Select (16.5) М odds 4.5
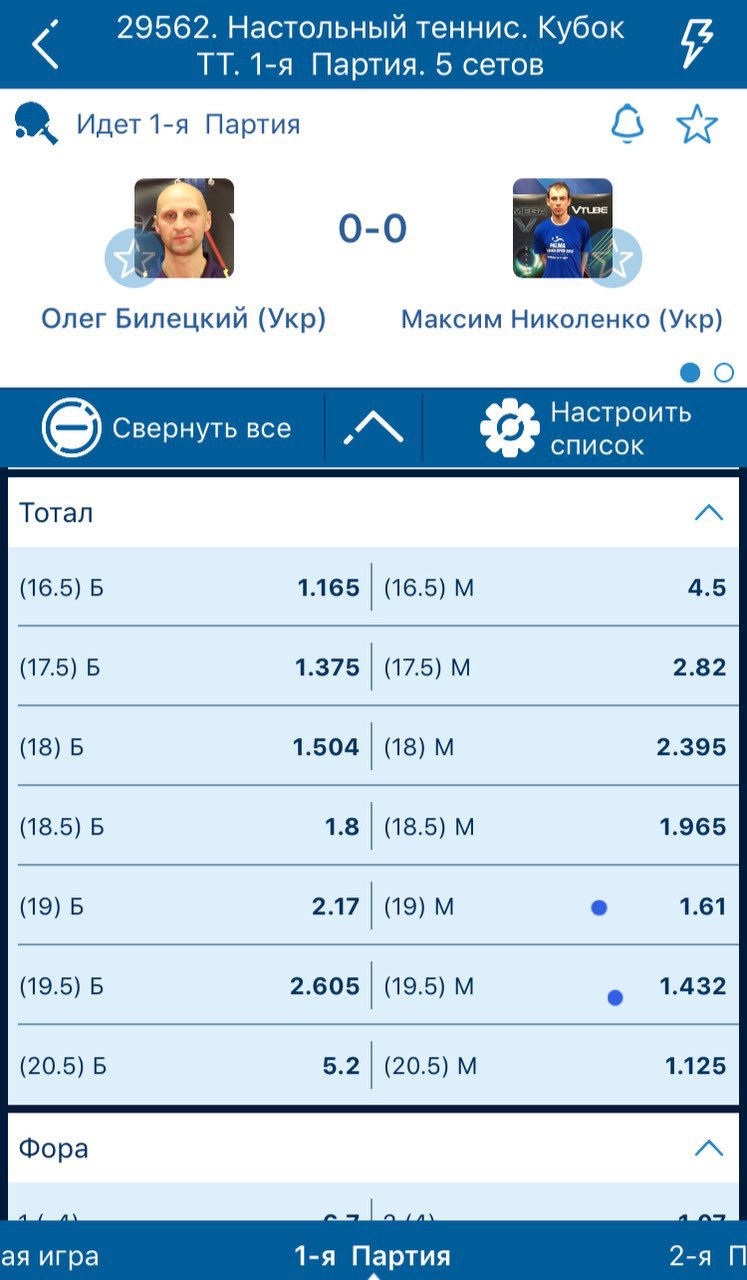 pos(556,587)
